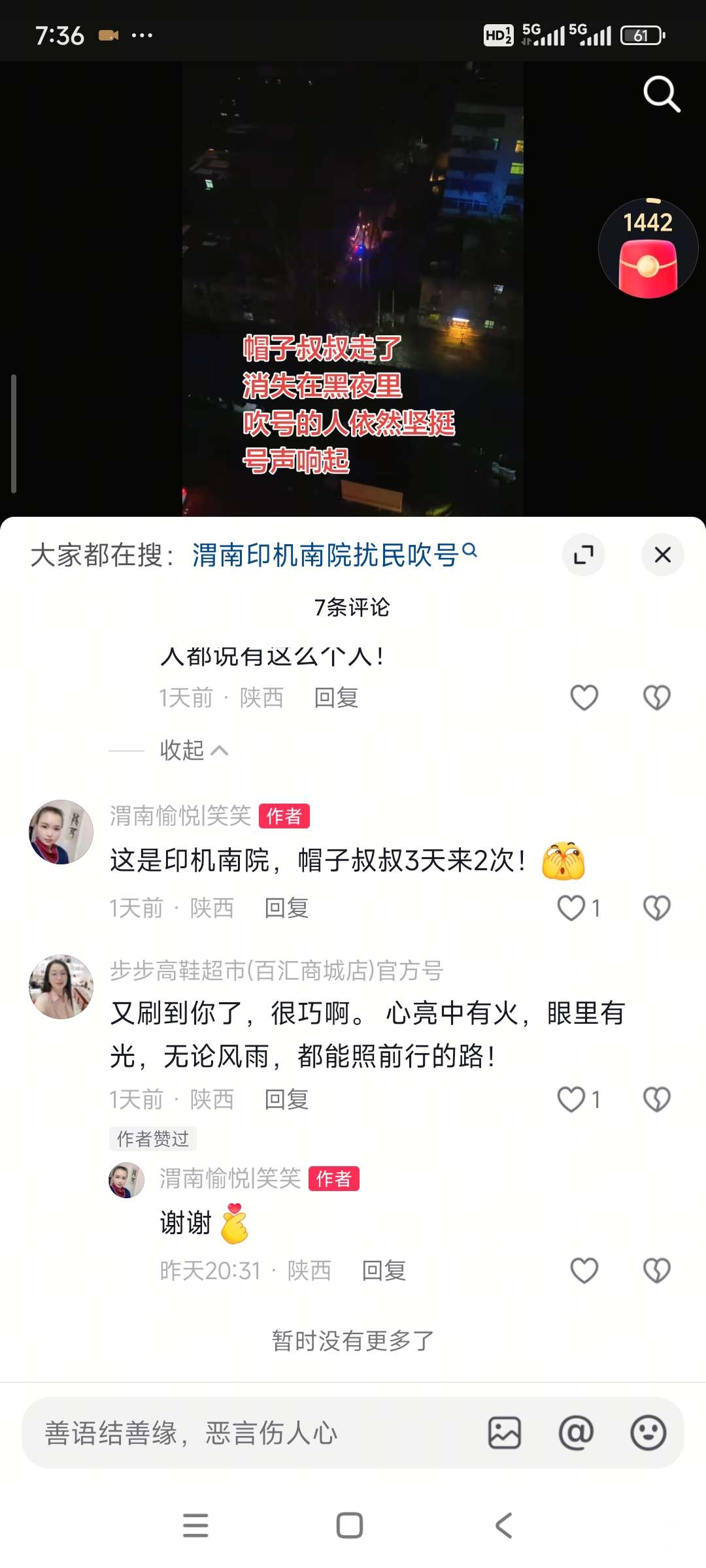Focus the comment box 善语结善缘
The width and height of the screenshot is (706, 1568).
pos(248,1433)
